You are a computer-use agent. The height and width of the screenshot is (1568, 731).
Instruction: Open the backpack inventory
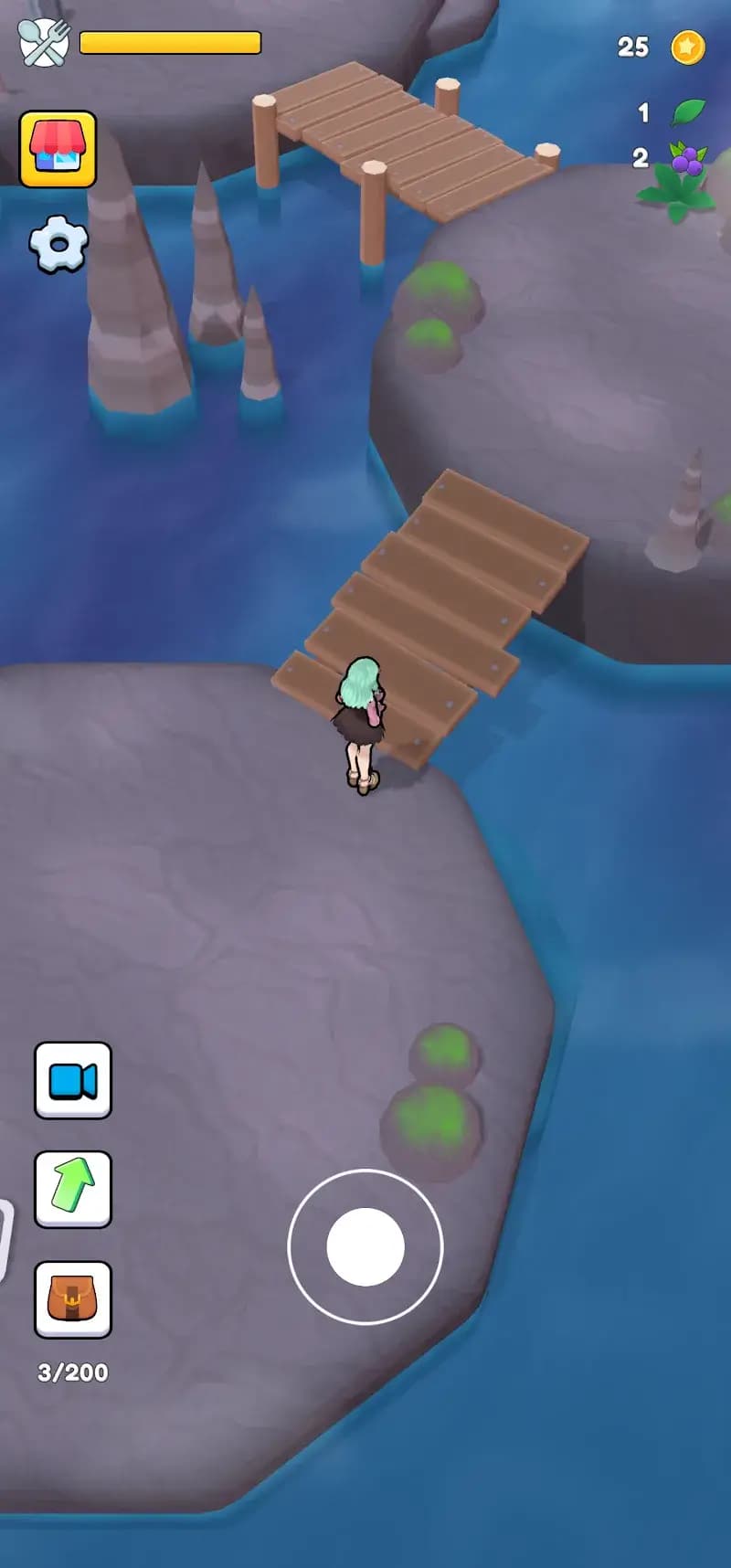point(73,1299)
